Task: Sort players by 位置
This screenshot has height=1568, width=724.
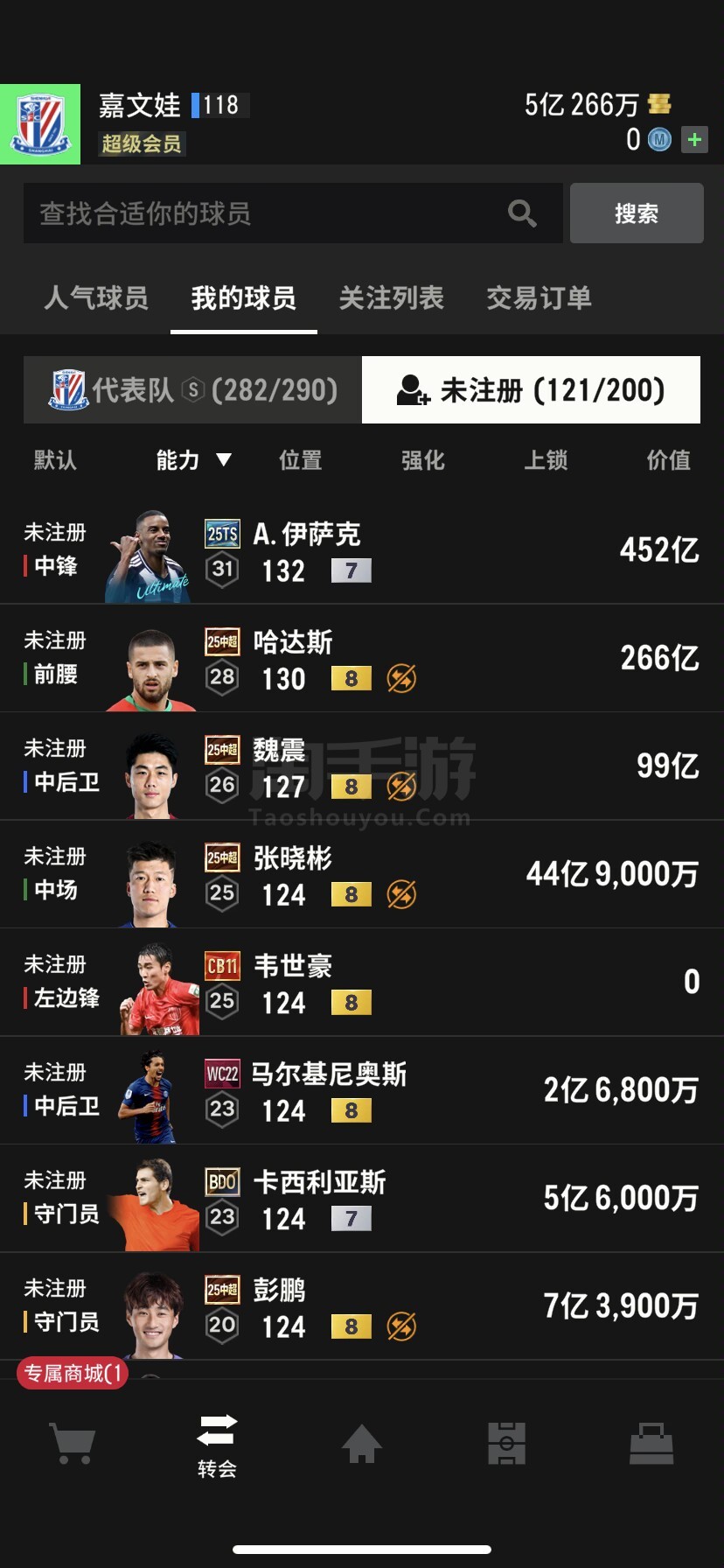Action: tap(300, 459)
